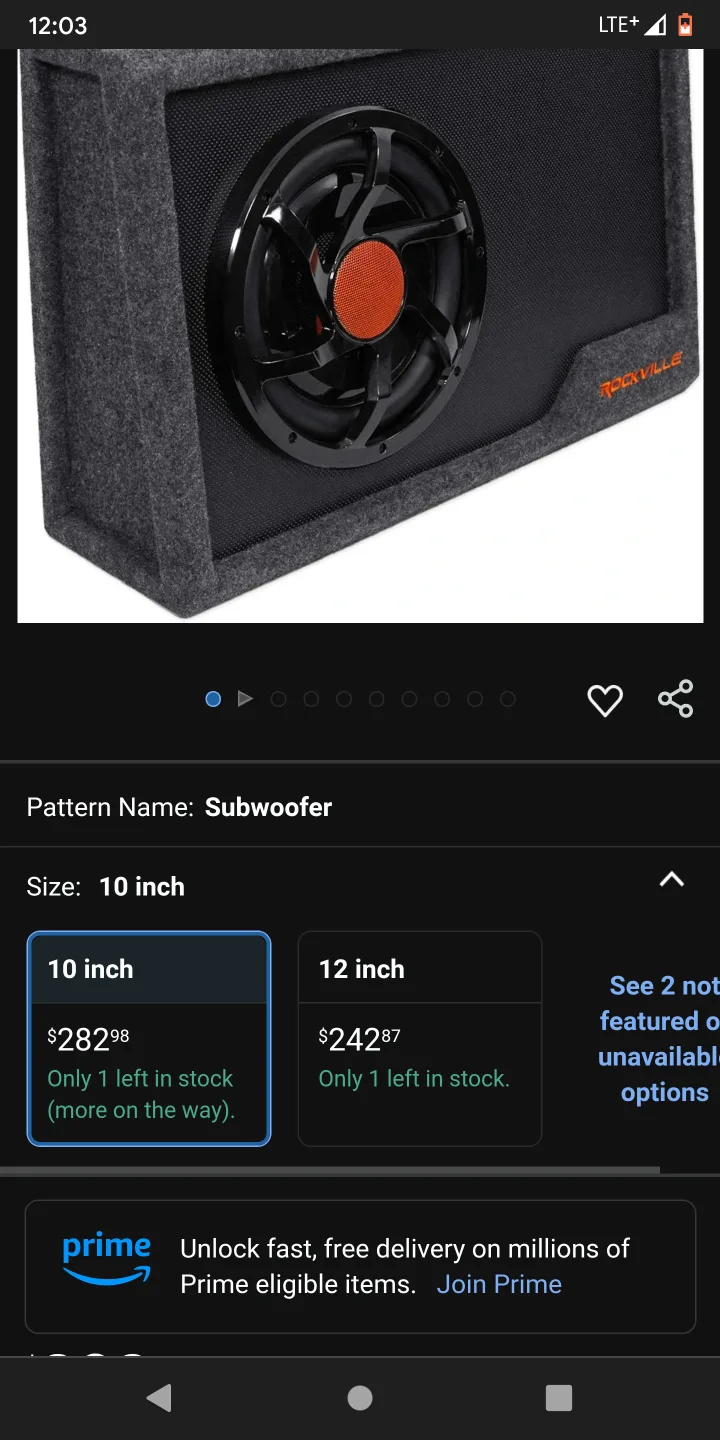Choose the 12 inch size option
This screenshot has height=1440, width=720.
tap(420, 1038)
